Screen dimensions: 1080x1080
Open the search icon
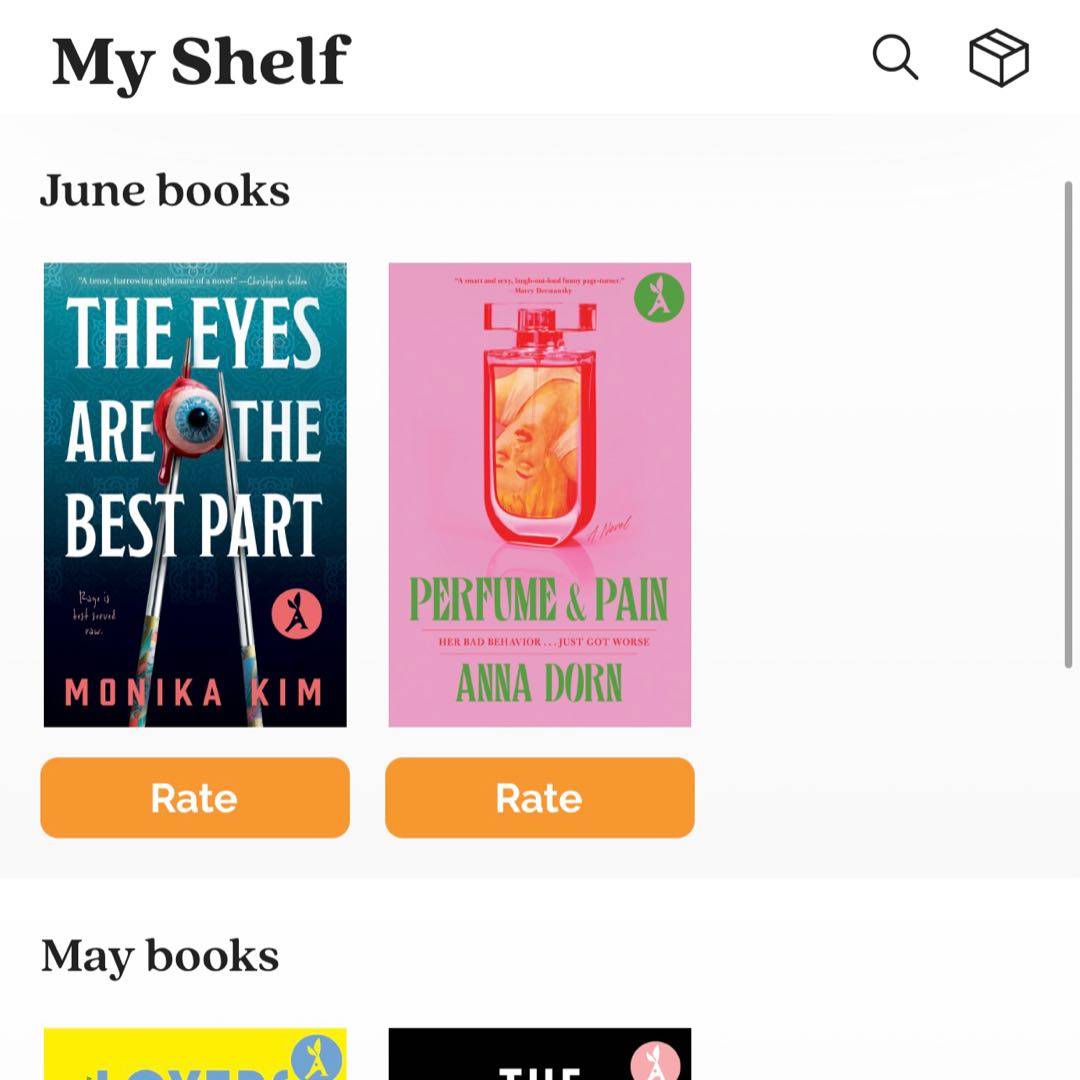[895, 57]
